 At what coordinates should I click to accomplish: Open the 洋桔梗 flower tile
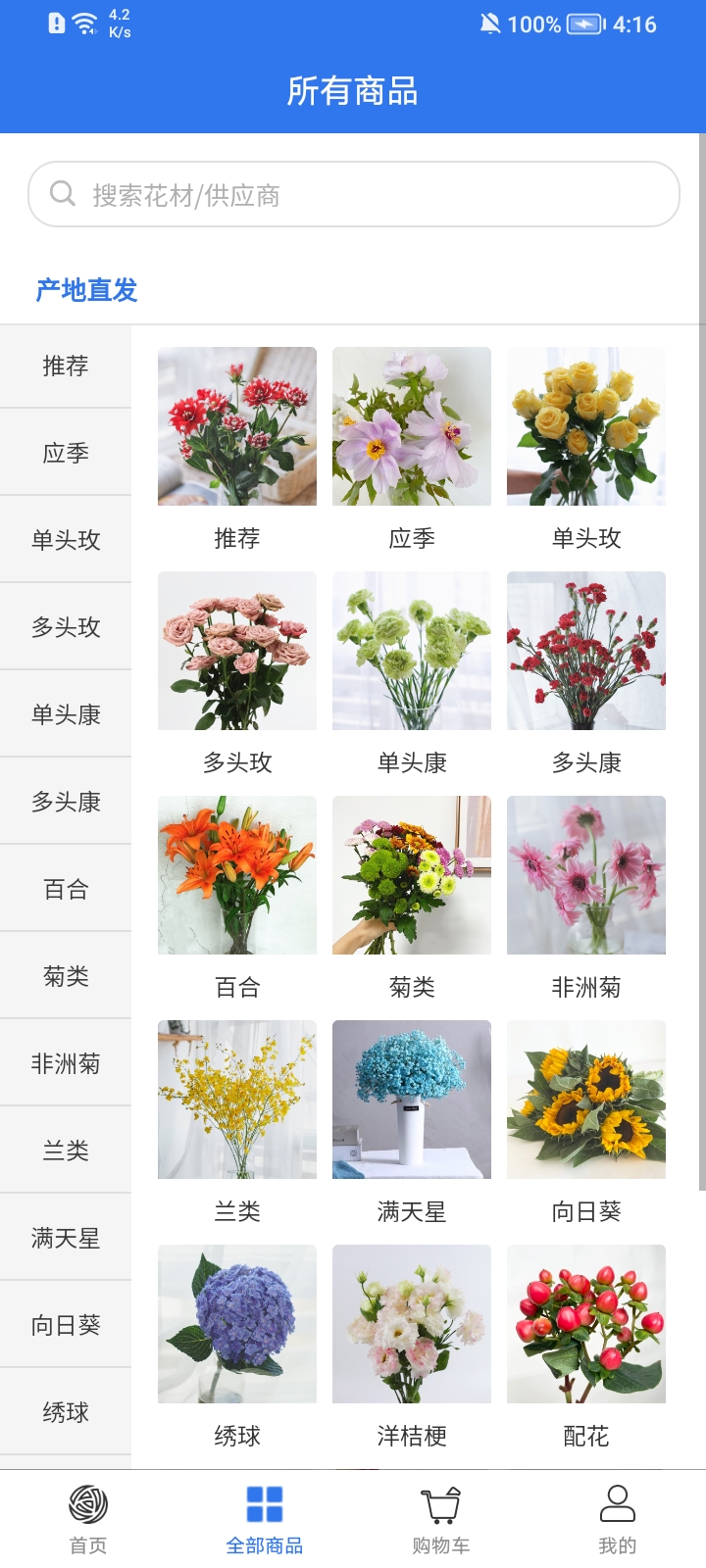412,1325
